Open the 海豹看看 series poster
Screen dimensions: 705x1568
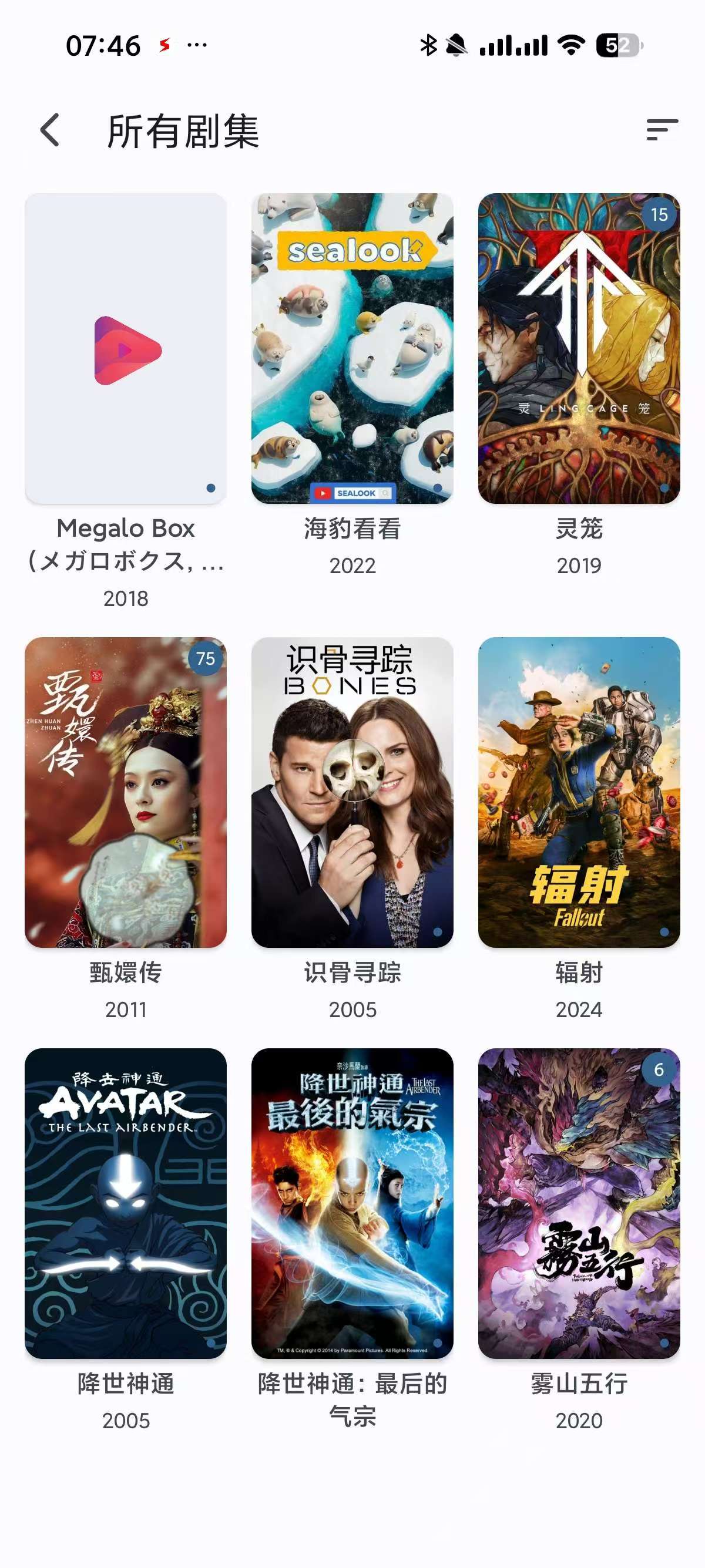(x=352, y=348)
